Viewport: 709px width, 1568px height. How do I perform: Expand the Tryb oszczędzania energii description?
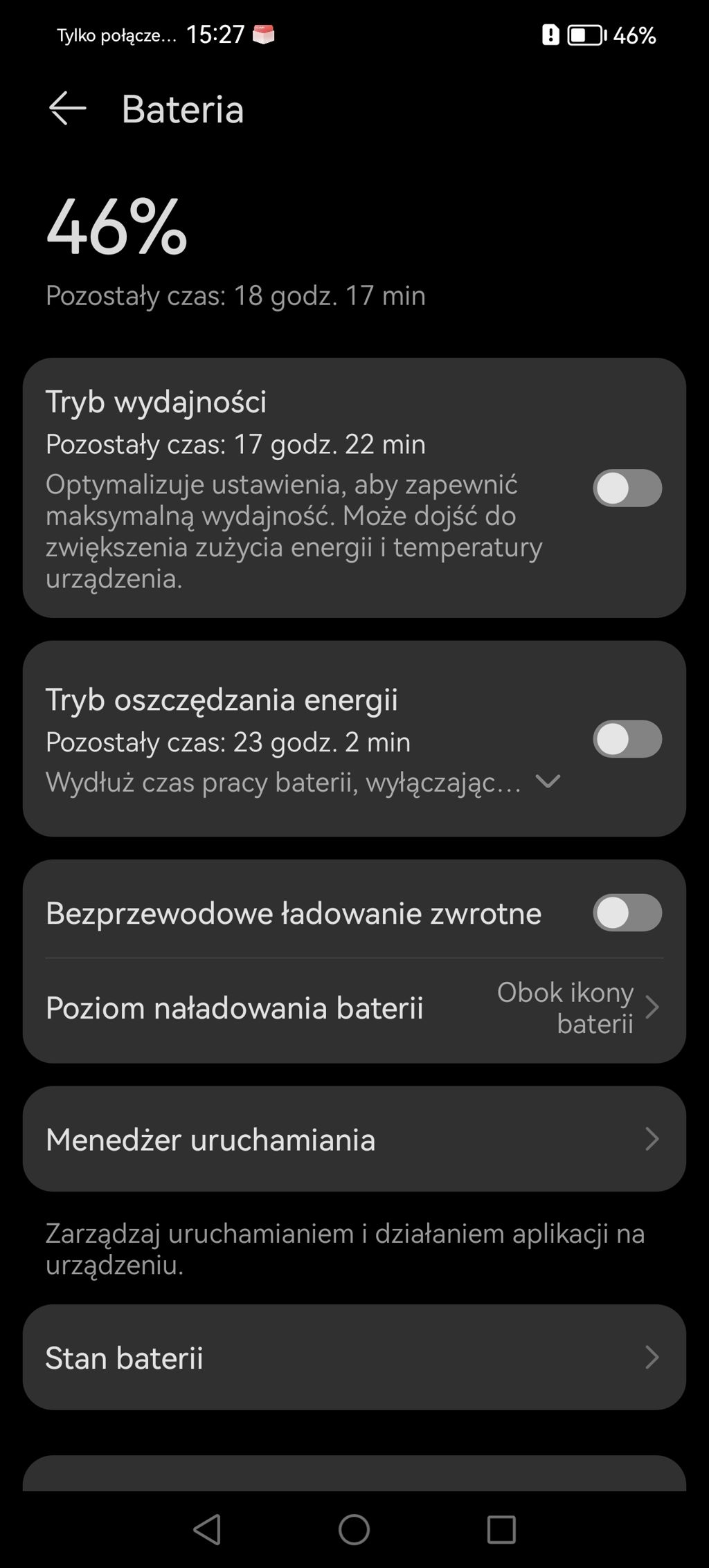coord(548,782)
